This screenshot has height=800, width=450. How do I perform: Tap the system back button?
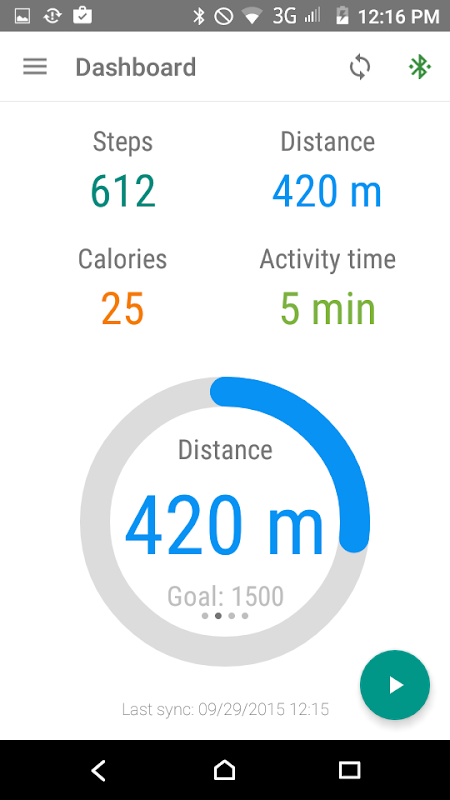coord(99,770)
